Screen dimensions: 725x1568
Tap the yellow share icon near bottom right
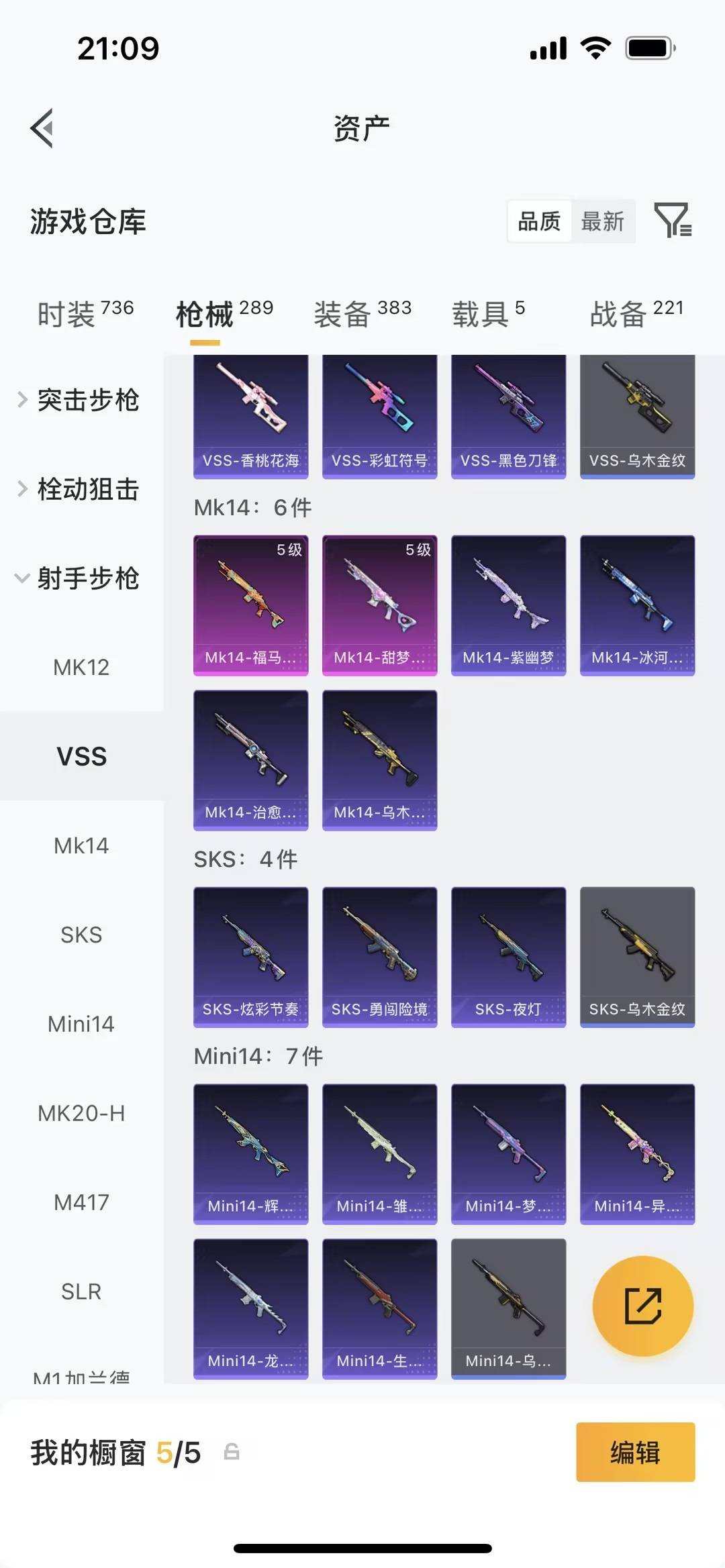642,1304
